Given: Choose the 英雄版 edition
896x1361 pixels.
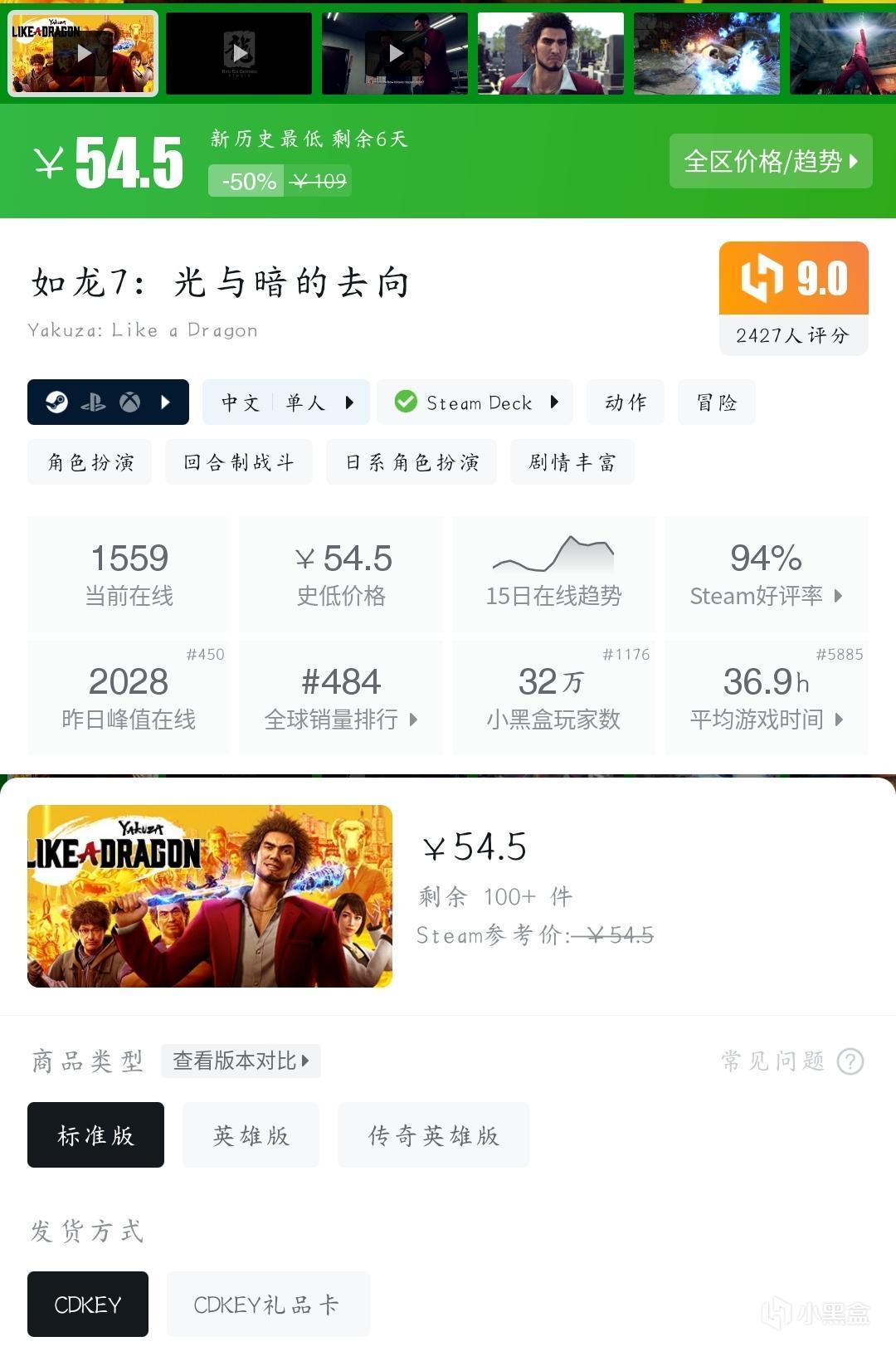Looking at the screenshot, I should [x=251, y=1135].
